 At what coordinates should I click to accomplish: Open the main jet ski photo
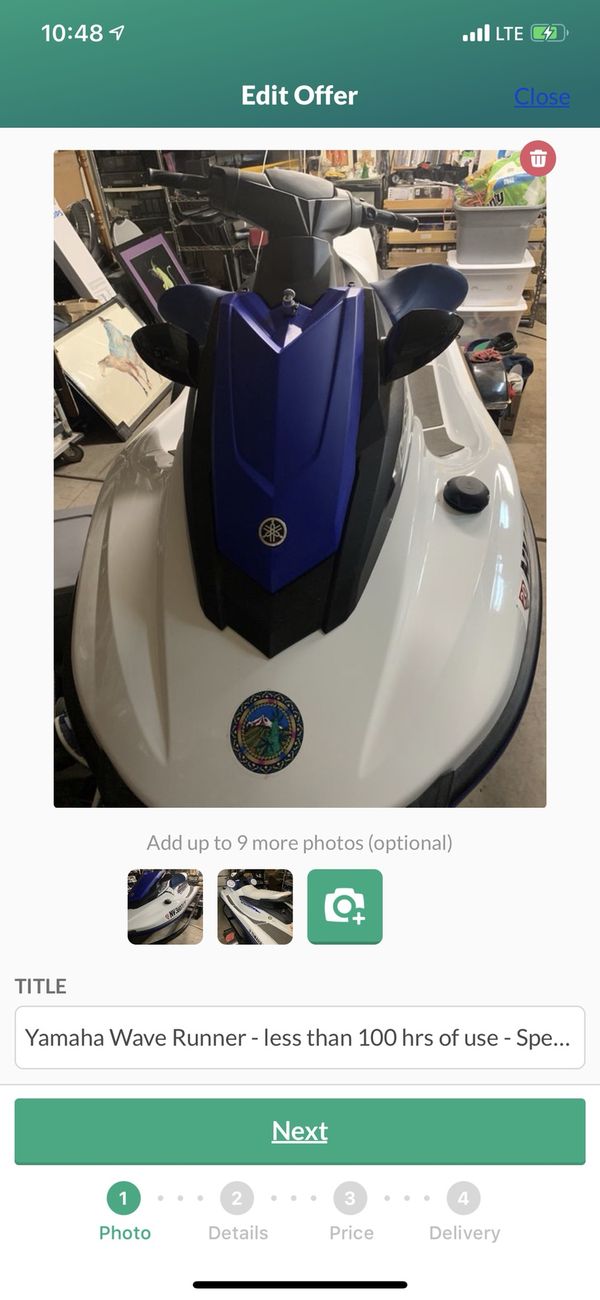tap(300, 479)
